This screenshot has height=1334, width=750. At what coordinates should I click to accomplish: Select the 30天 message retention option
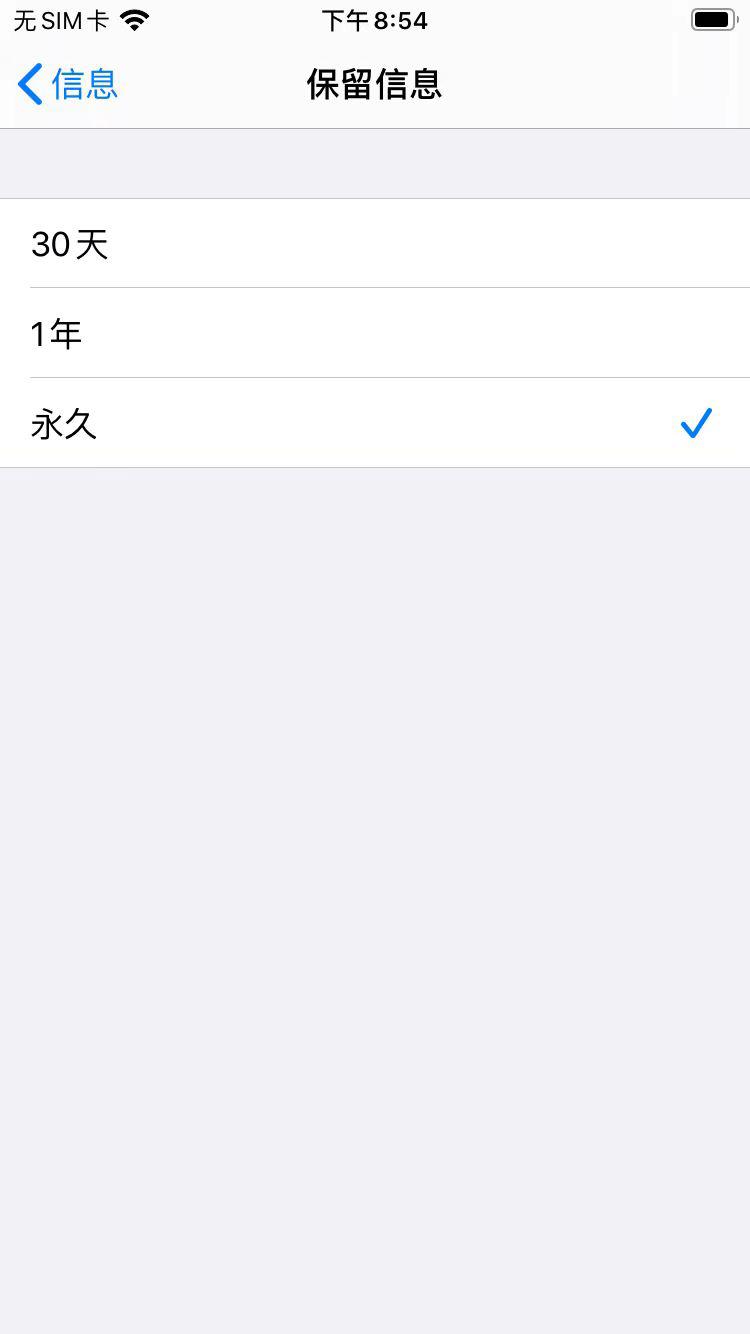coord(375,243)
